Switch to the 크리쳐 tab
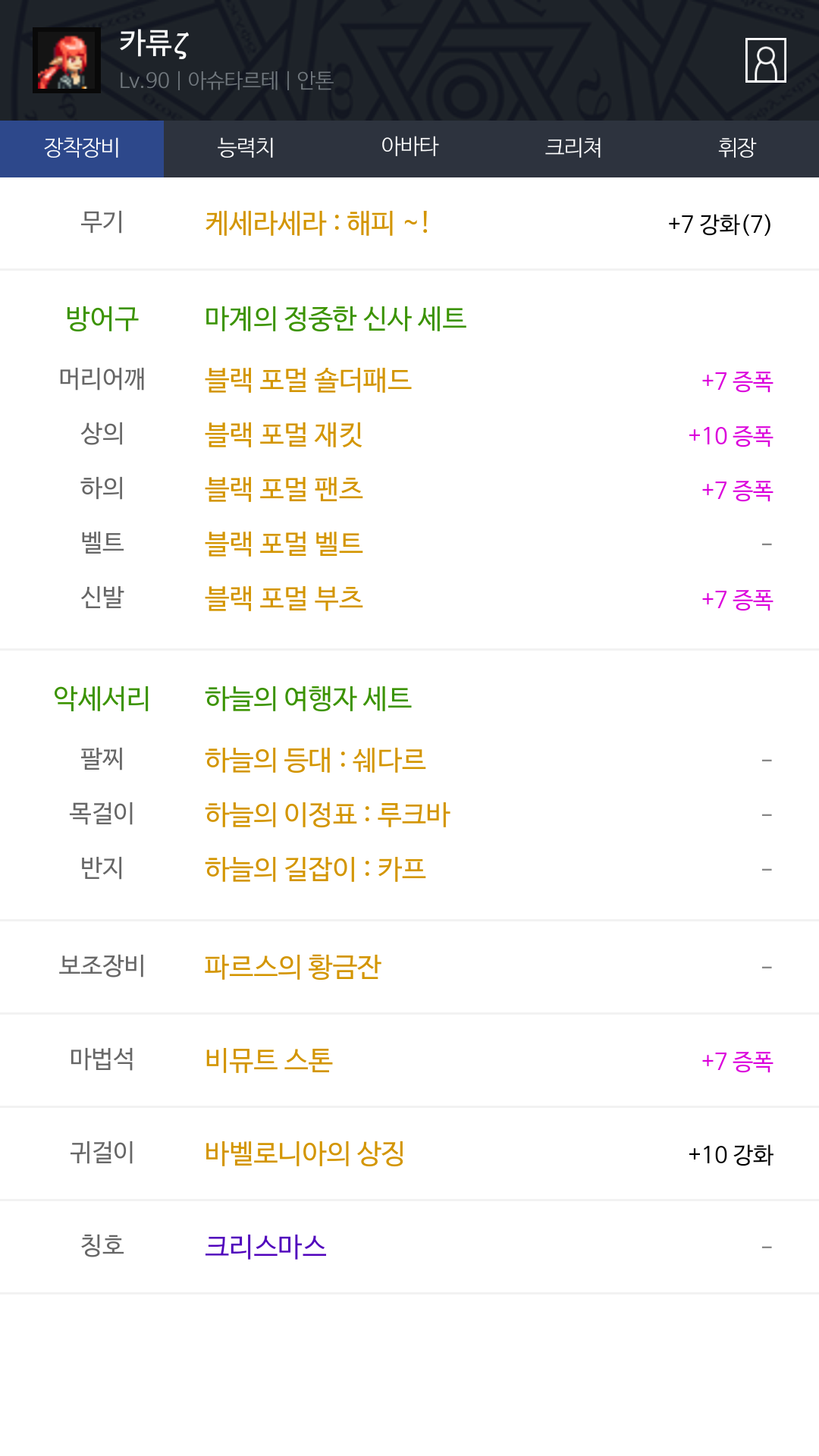This screenshot has height=1456, width=819. 573,149
